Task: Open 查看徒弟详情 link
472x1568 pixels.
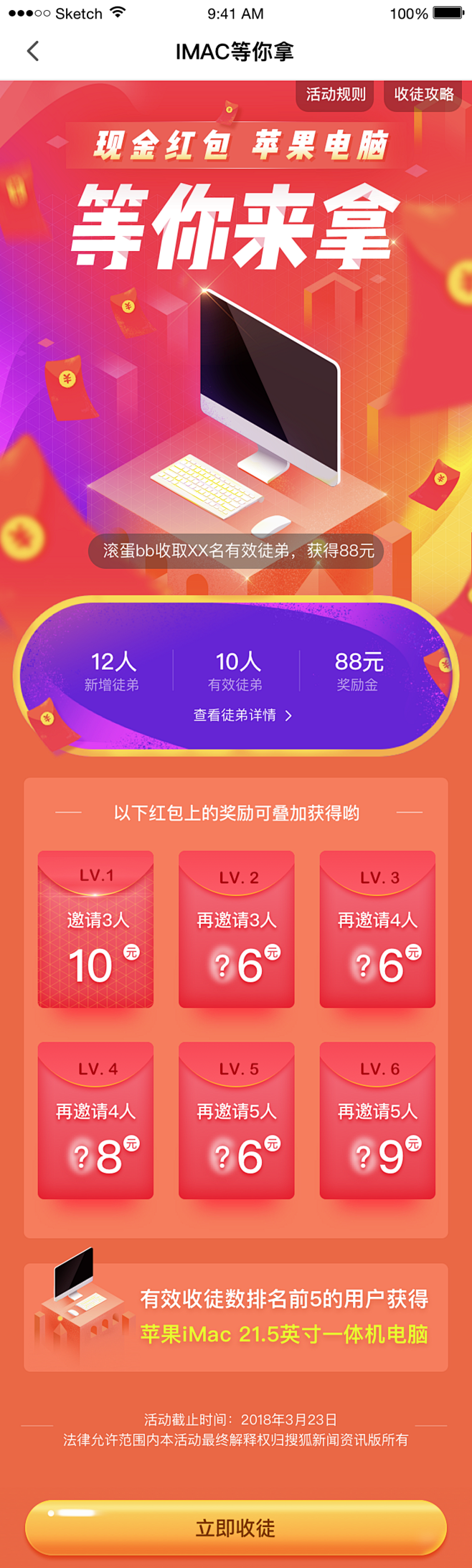Action: 242,715
